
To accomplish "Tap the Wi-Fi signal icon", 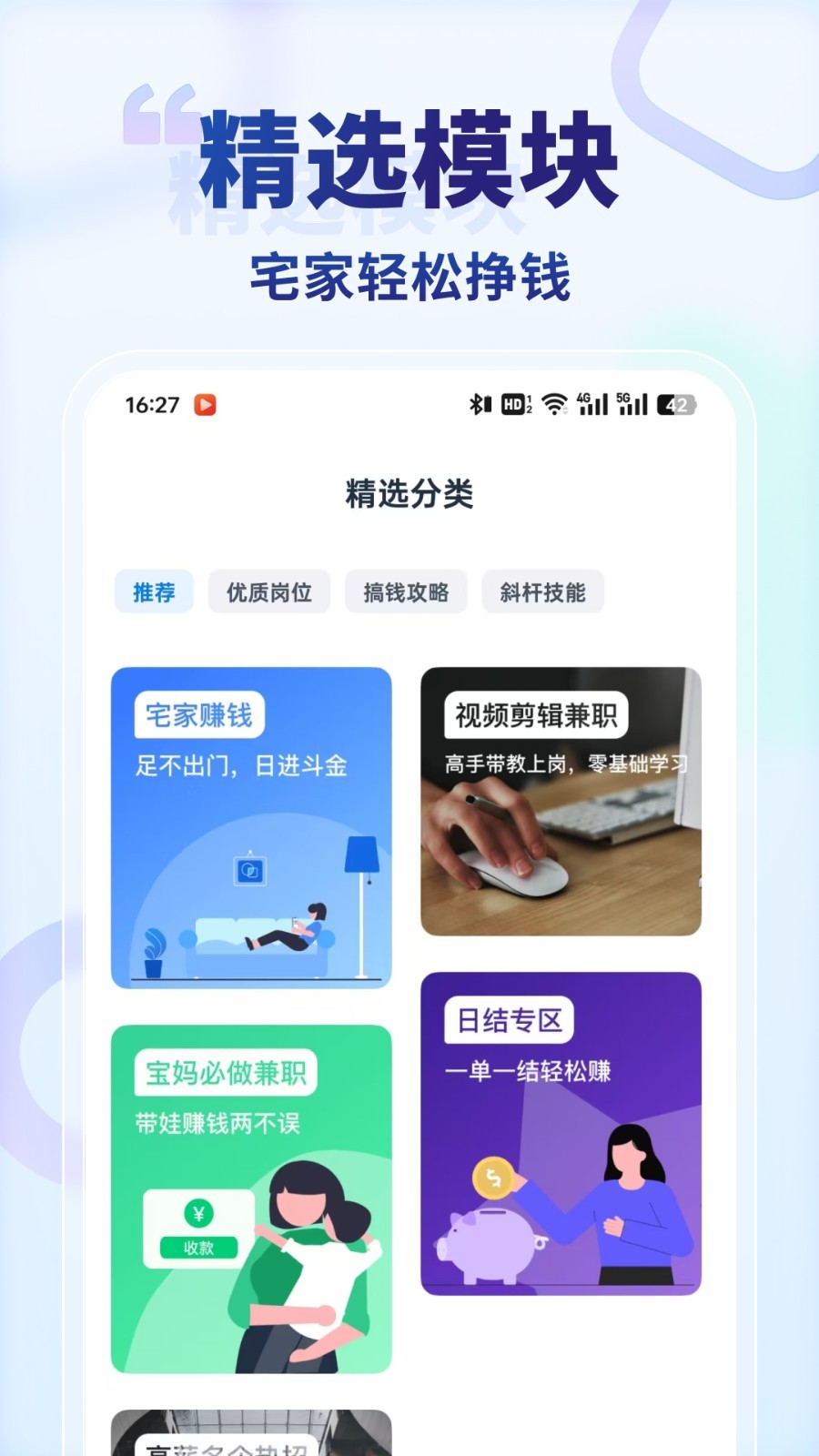I will 553,407.
